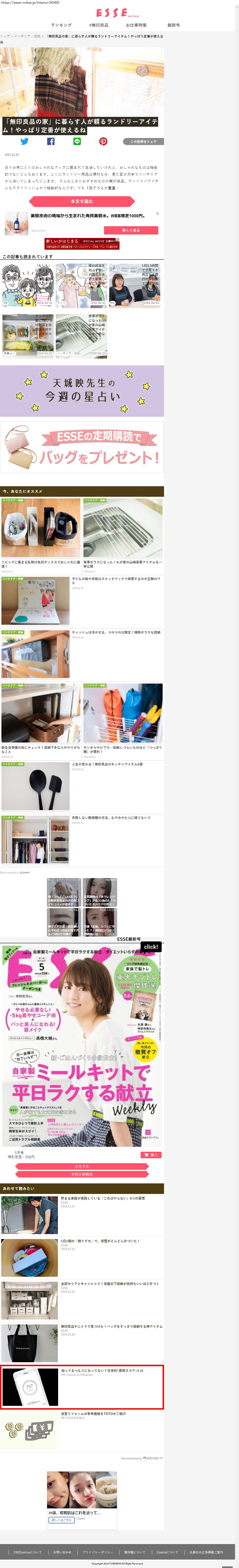The image size is (239, 1568).
Task: Go to the 最新号 tab
Action: click(x=173, y=25)
